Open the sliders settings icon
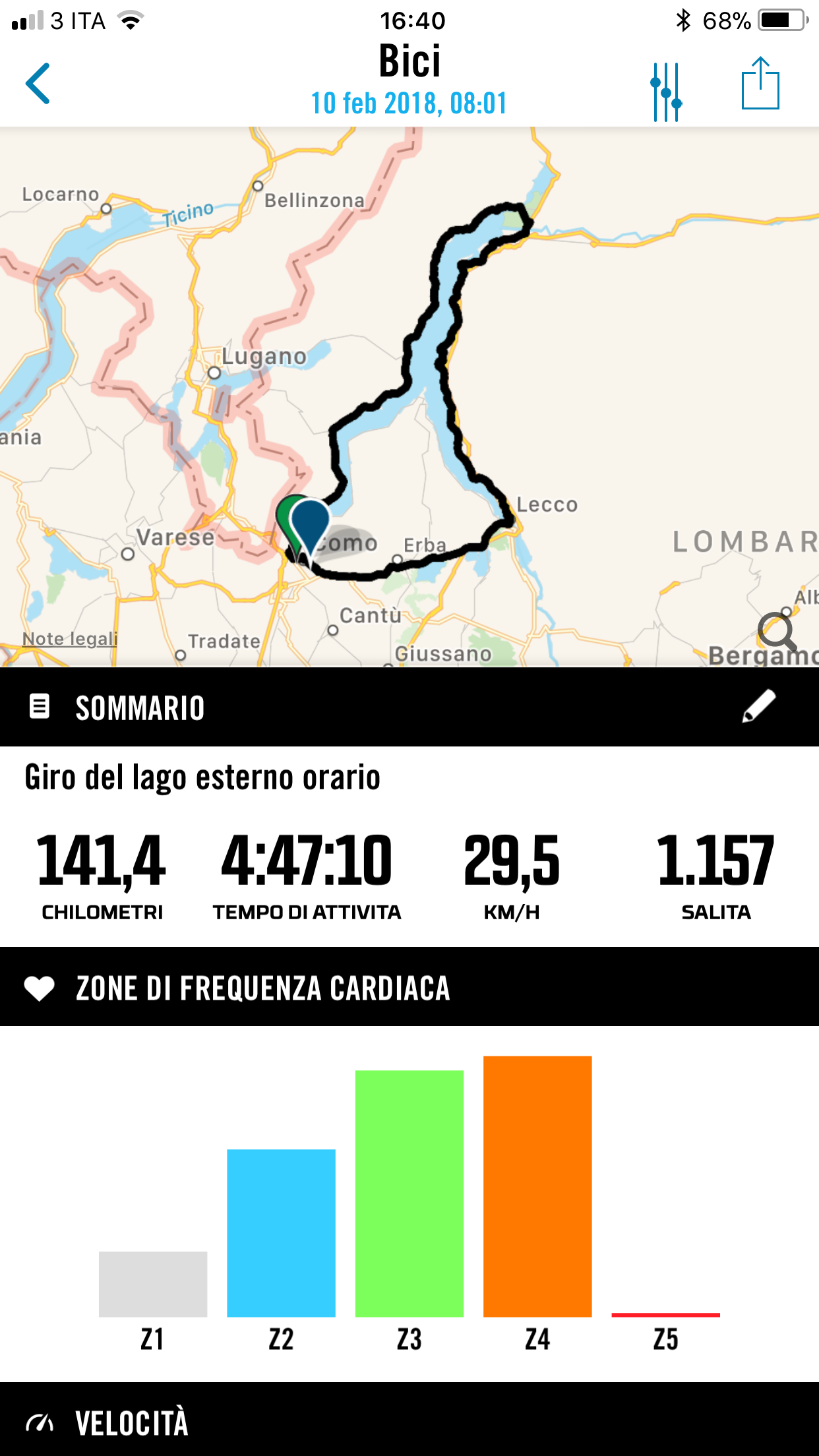This screenshot has height=1456, width=819. [666, 92]
